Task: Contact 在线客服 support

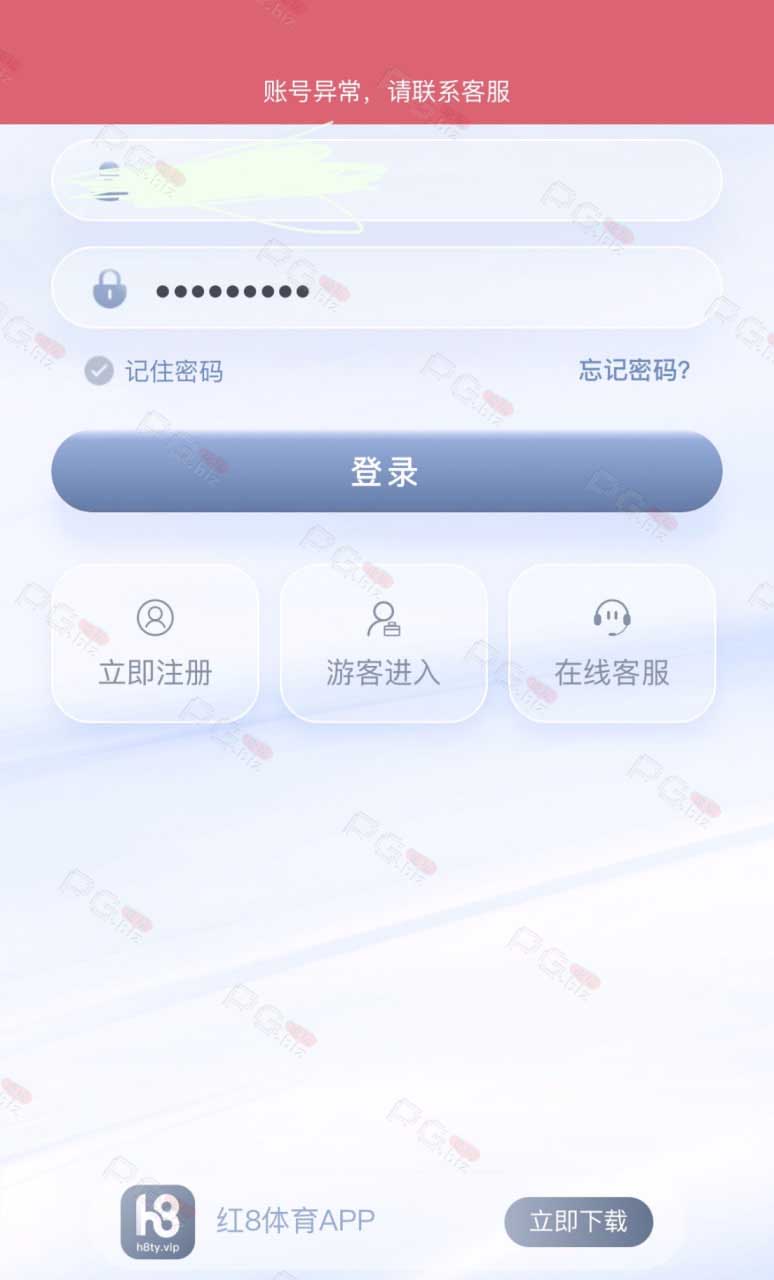Action: (x=612, y=643)
